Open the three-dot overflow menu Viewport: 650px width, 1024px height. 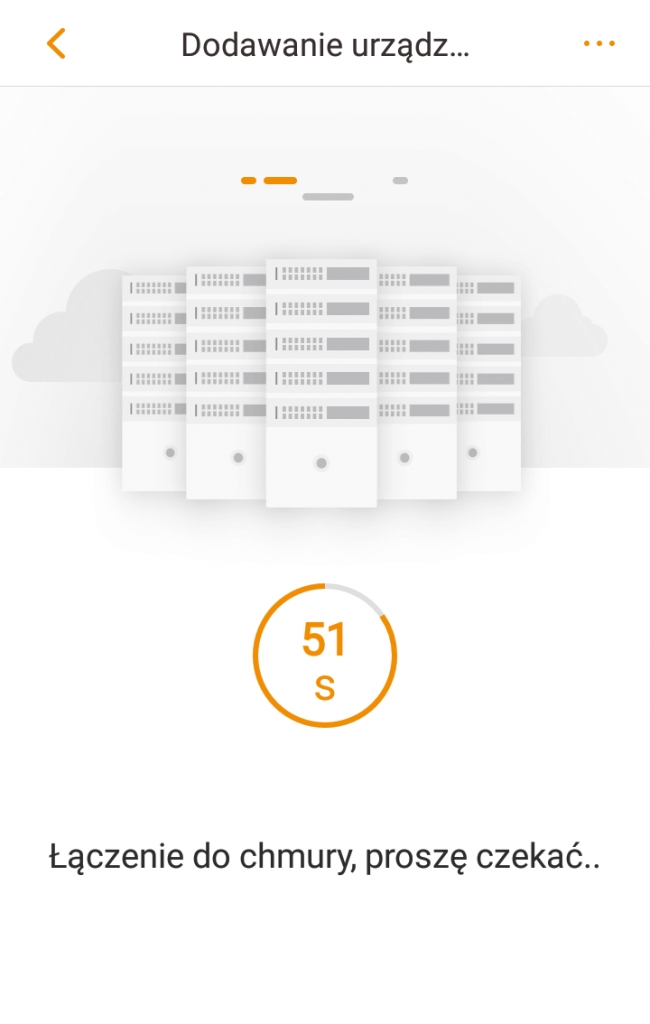tap(598, 44)
